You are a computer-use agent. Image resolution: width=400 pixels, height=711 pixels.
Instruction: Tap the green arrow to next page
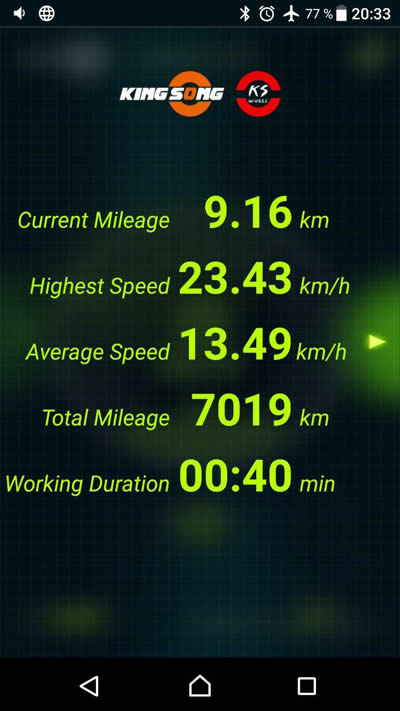tap(377, 341)
